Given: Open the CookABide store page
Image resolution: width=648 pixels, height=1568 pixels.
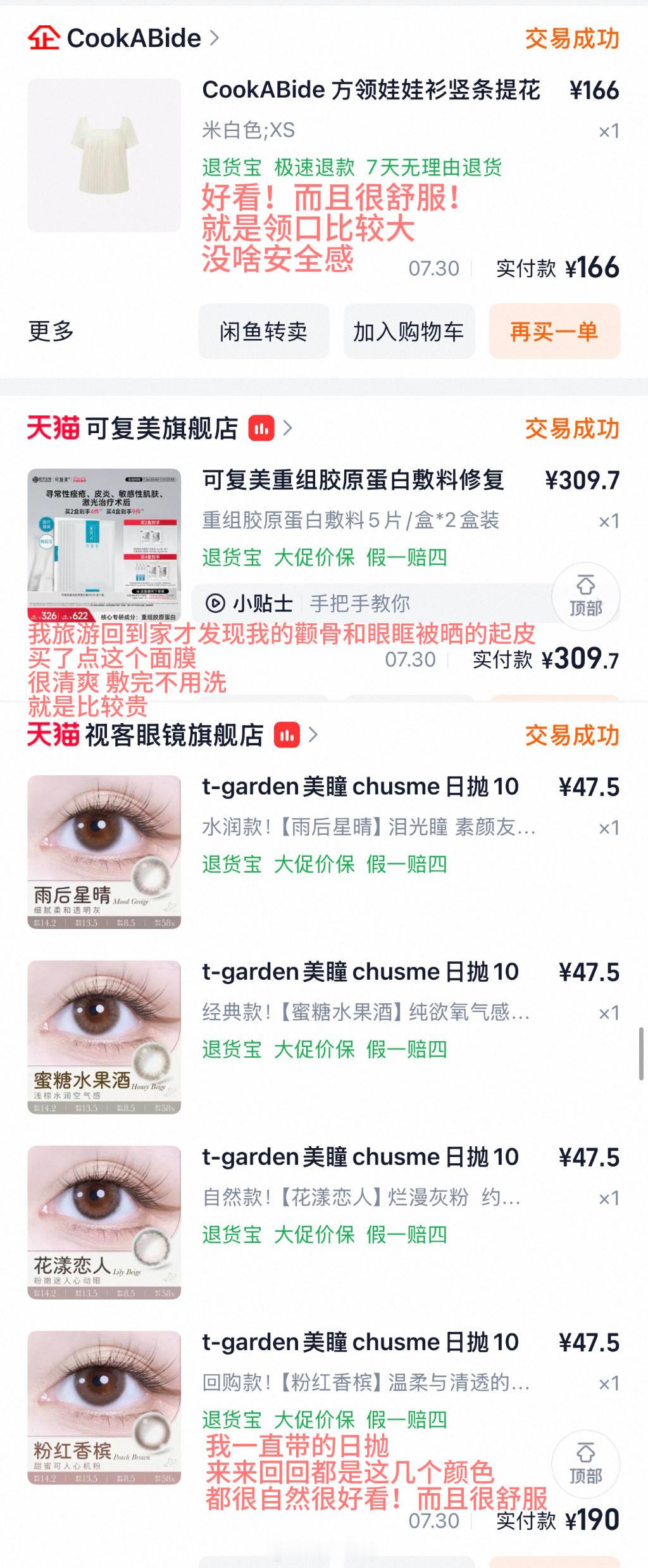Looking at the screenshot, I should [x=124, y=39].
